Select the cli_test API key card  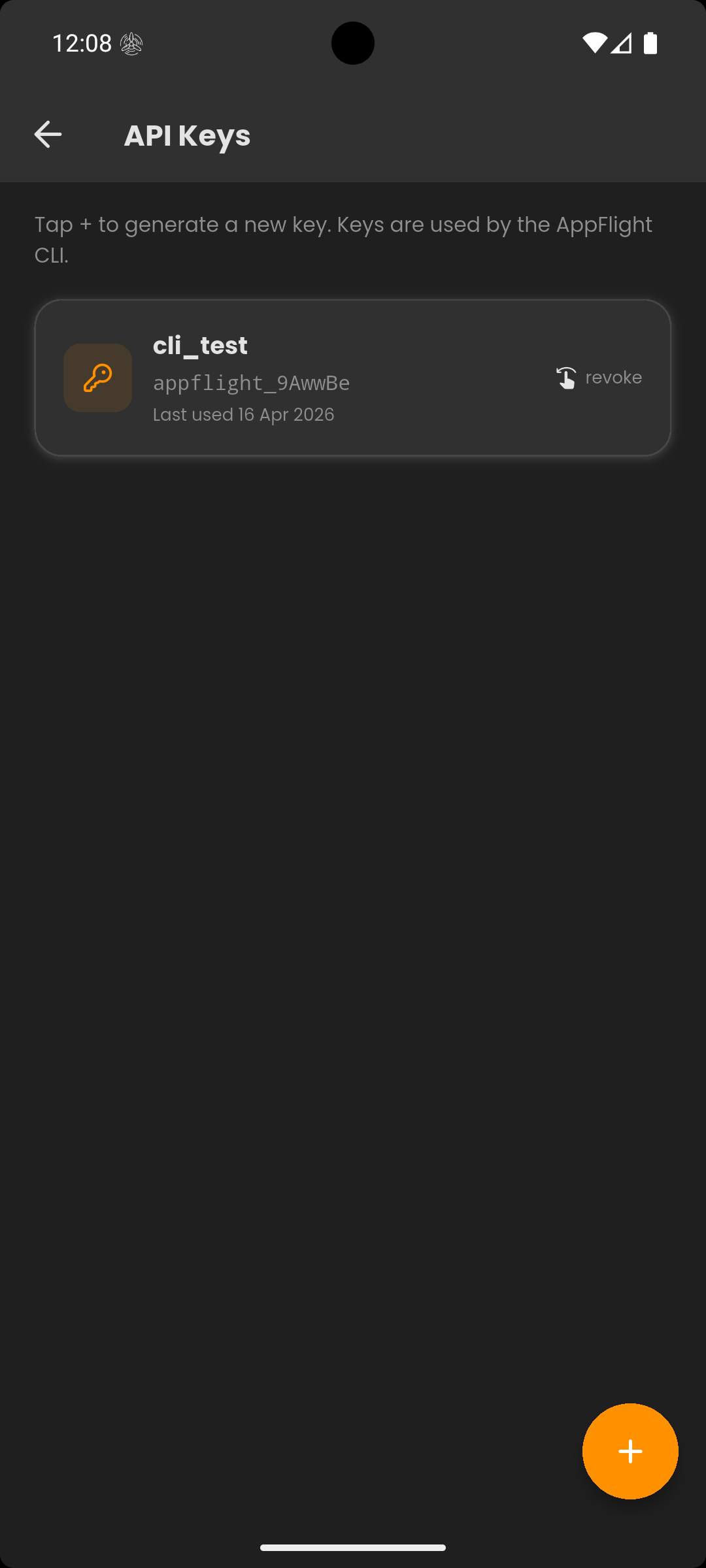pos(353,377)
